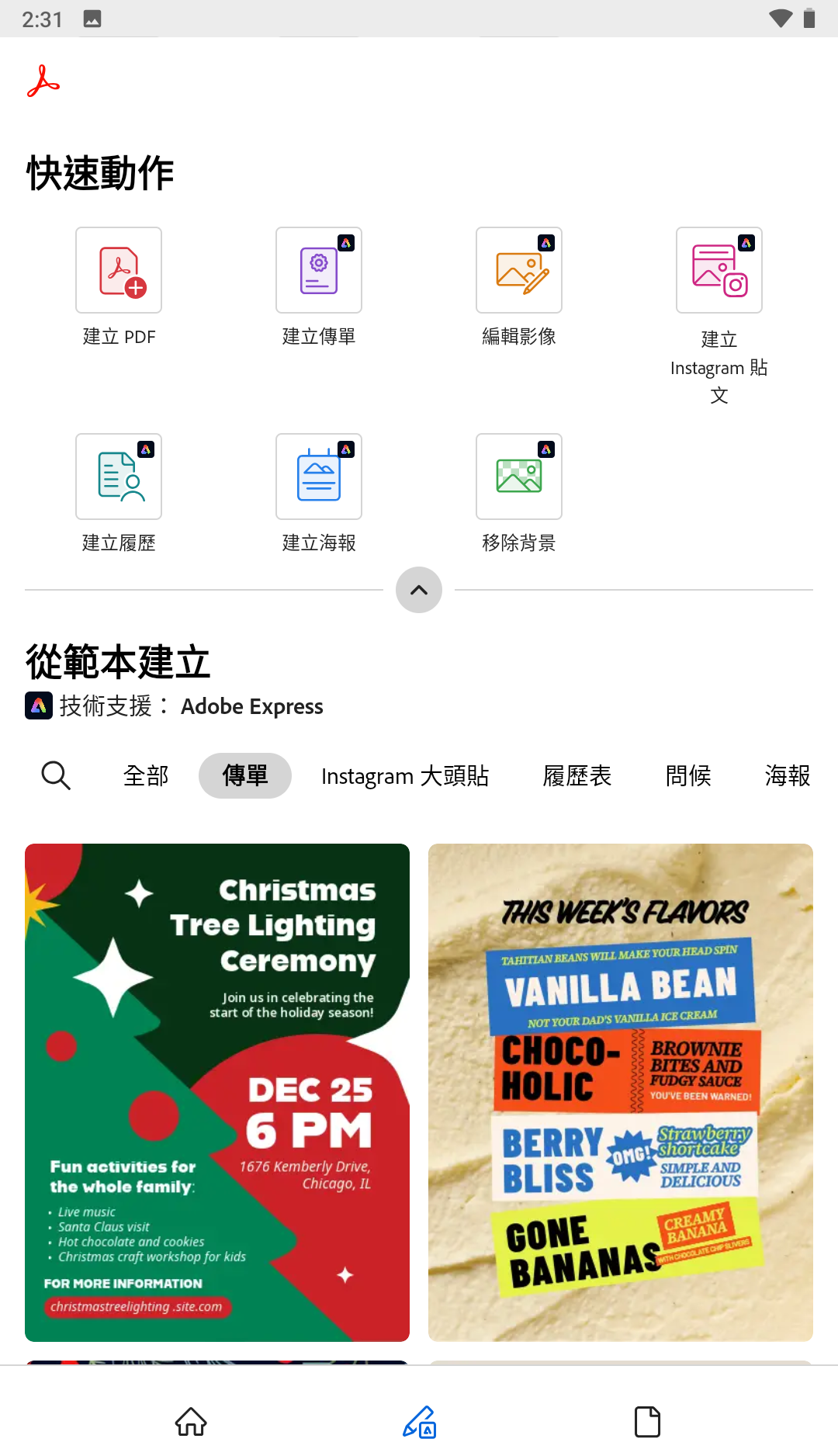Switch to Instagram 大頭貼 templates
Screen dimensions: 838x1456
point(405,775)
